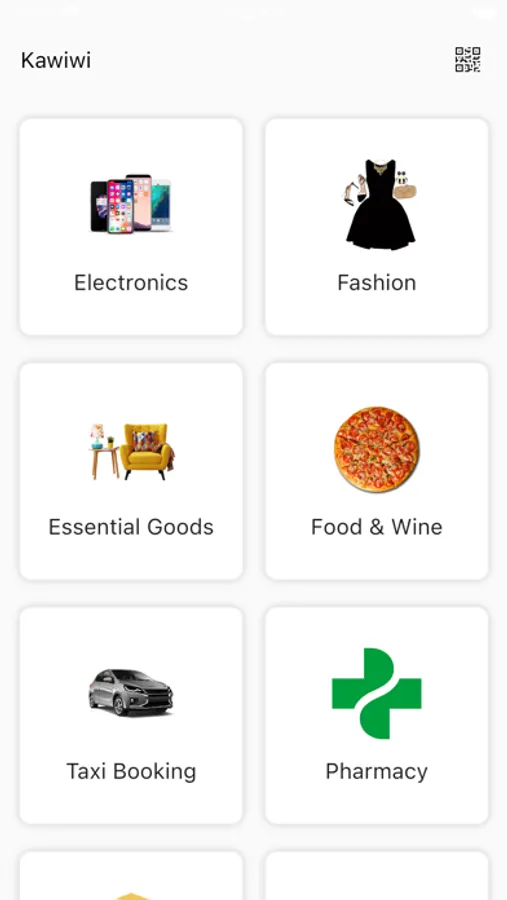Screen dimensions: 507x900
Task: Select the Essential Goods card
Action: [131, 471]
